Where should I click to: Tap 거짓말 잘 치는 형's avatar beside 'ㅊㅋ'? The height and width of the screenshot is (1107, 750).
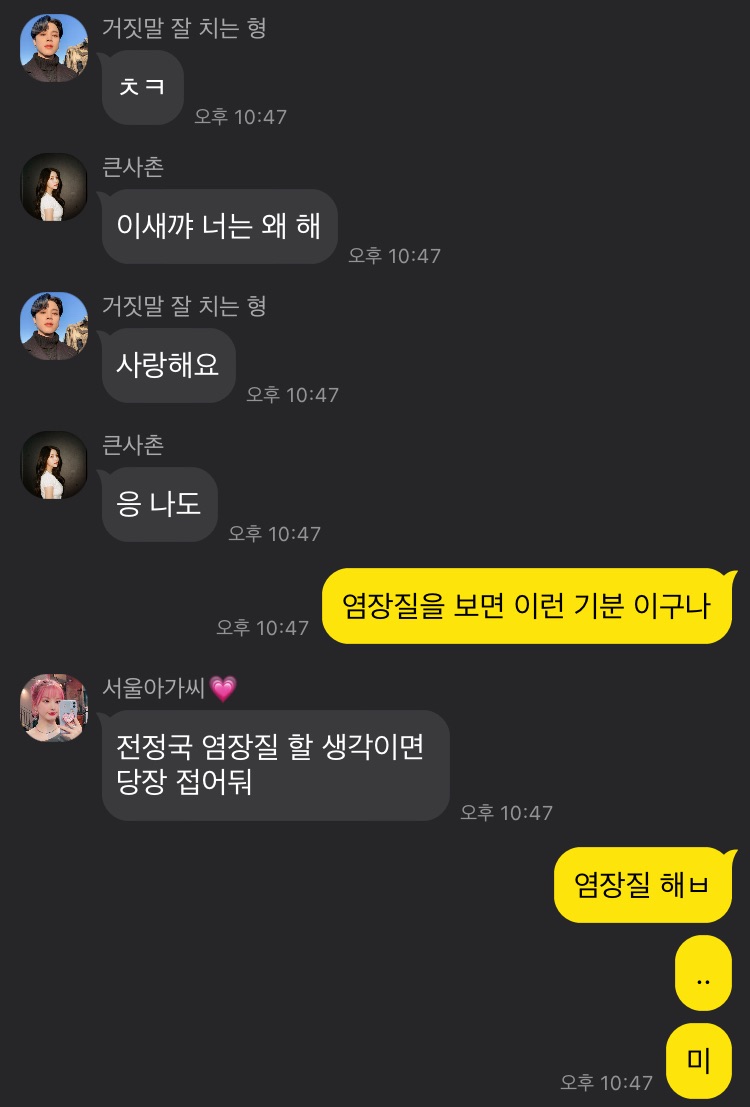point(54,48)
